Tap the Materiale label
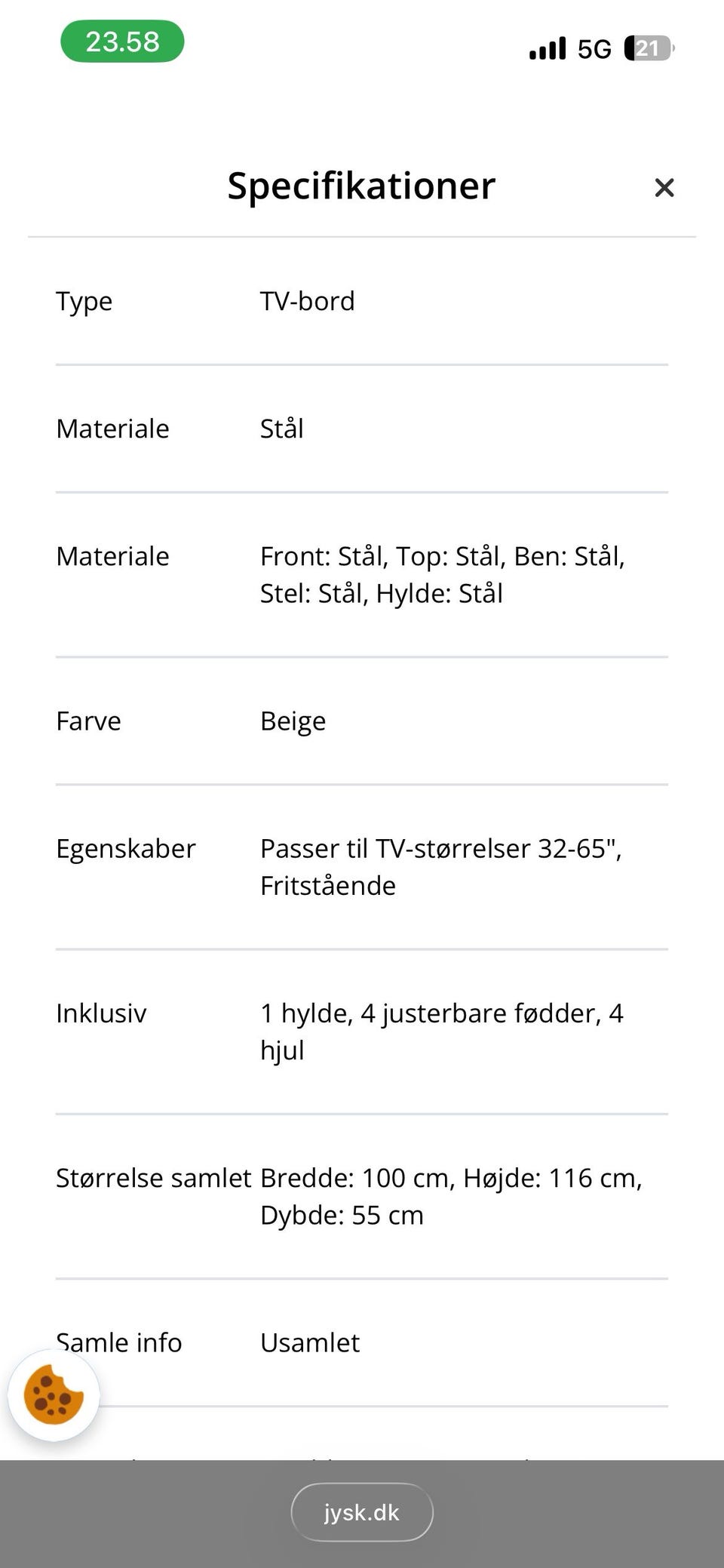Image resolution: width=724 pixels, height=1568 pixels. pos(112,429)
